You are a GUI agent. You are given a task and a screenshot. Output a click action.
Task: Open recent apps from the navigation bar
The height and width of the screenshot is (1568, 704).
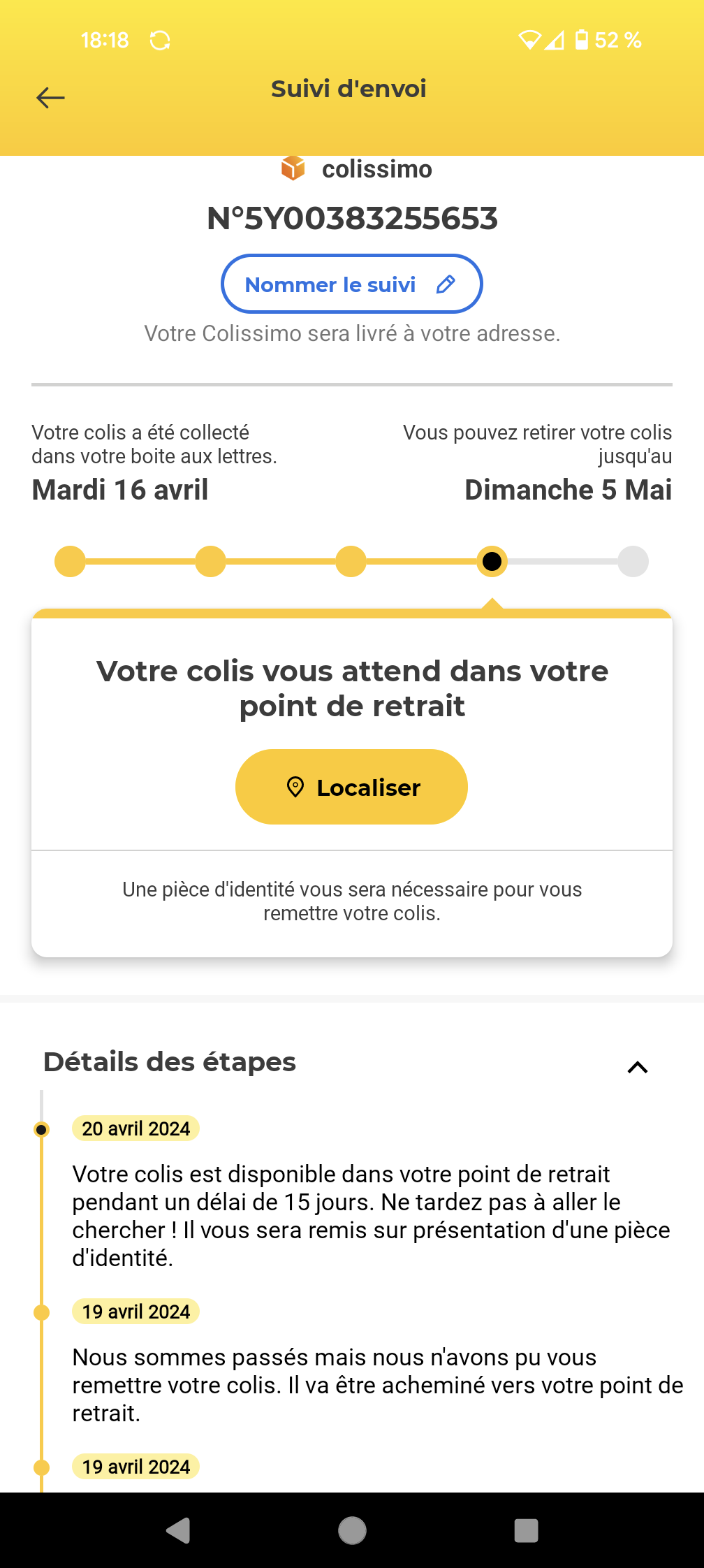point(526,1530)
